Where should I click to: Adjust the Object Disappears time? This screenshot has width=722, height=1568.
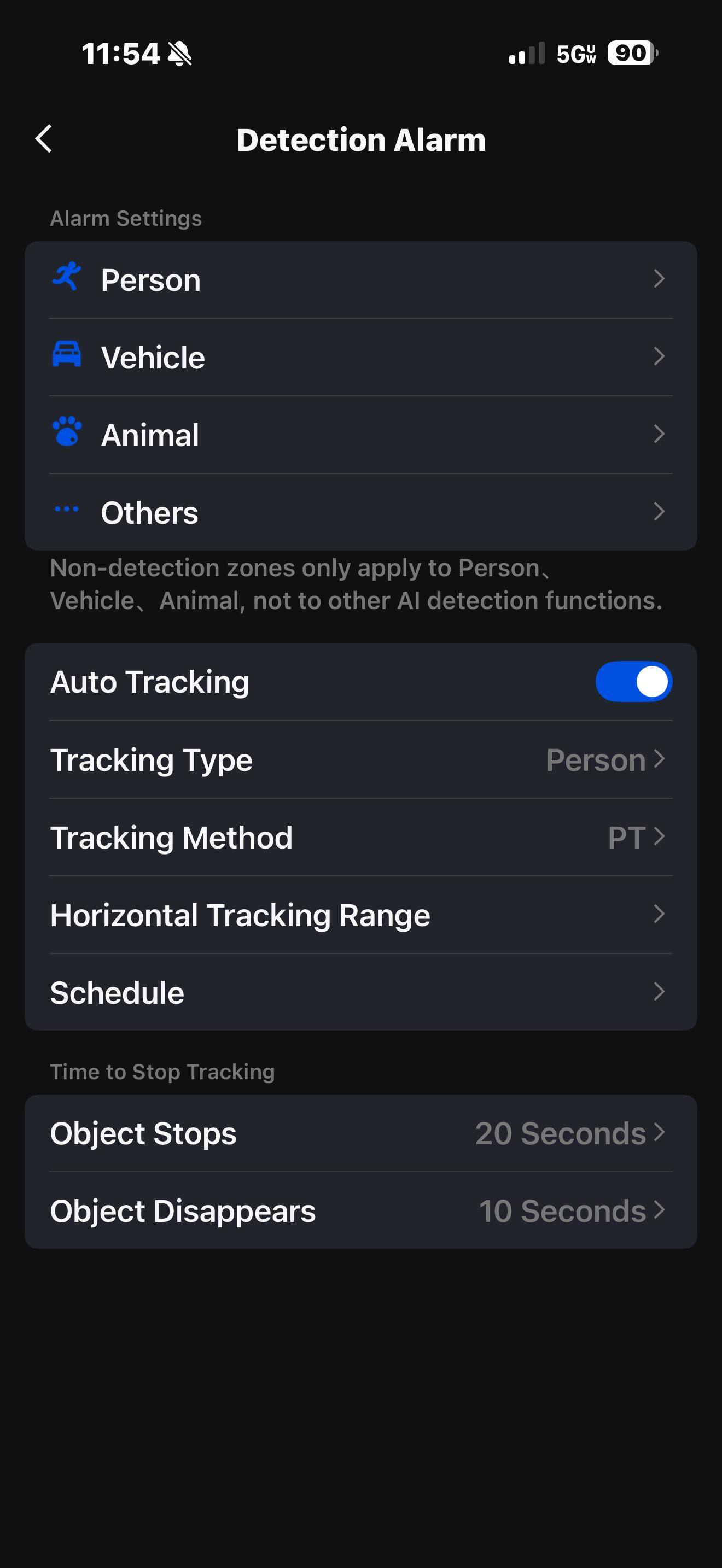360,1210
